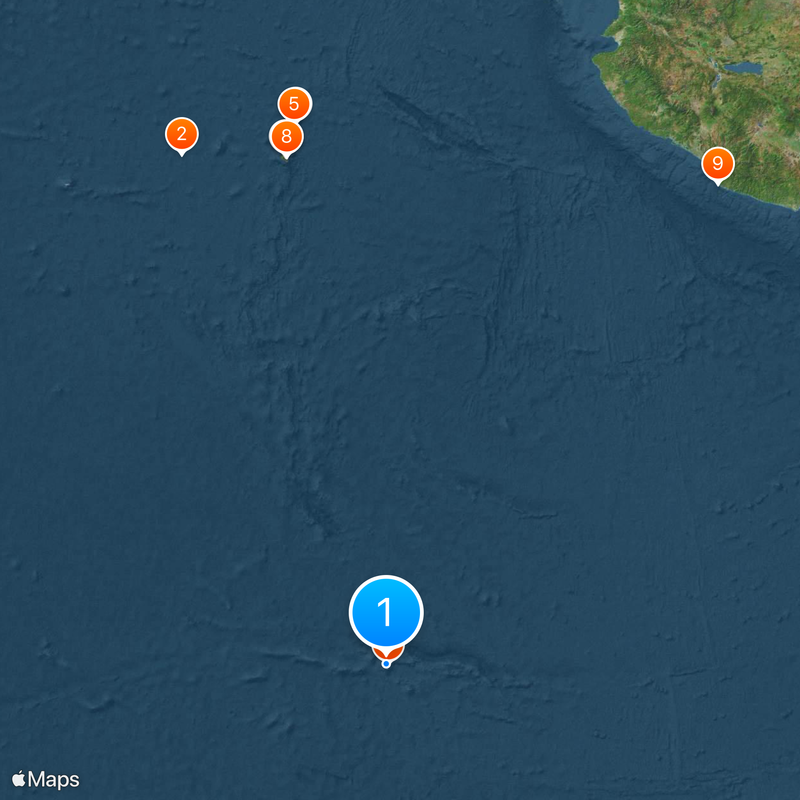Tap map pin number 8
The image size is (800, 800).
tap(286, 136)
